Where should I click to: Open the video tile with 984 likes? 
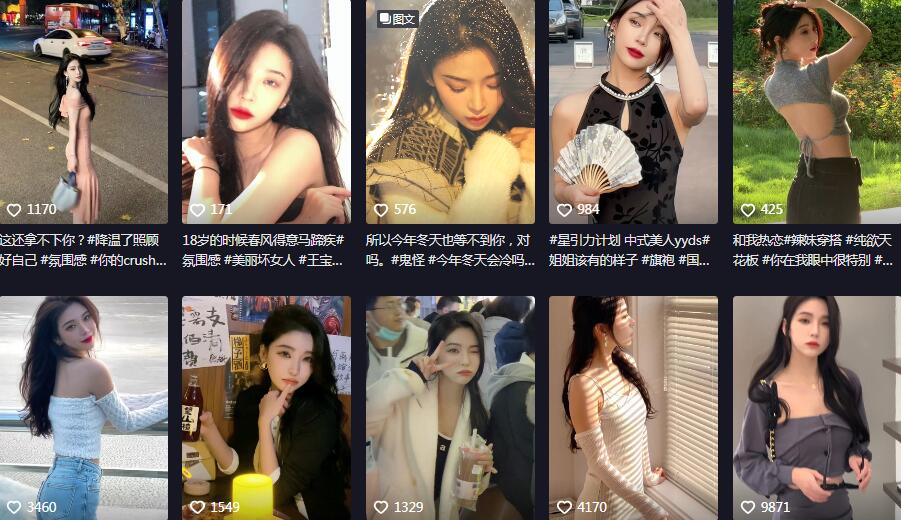click(633, 110)
